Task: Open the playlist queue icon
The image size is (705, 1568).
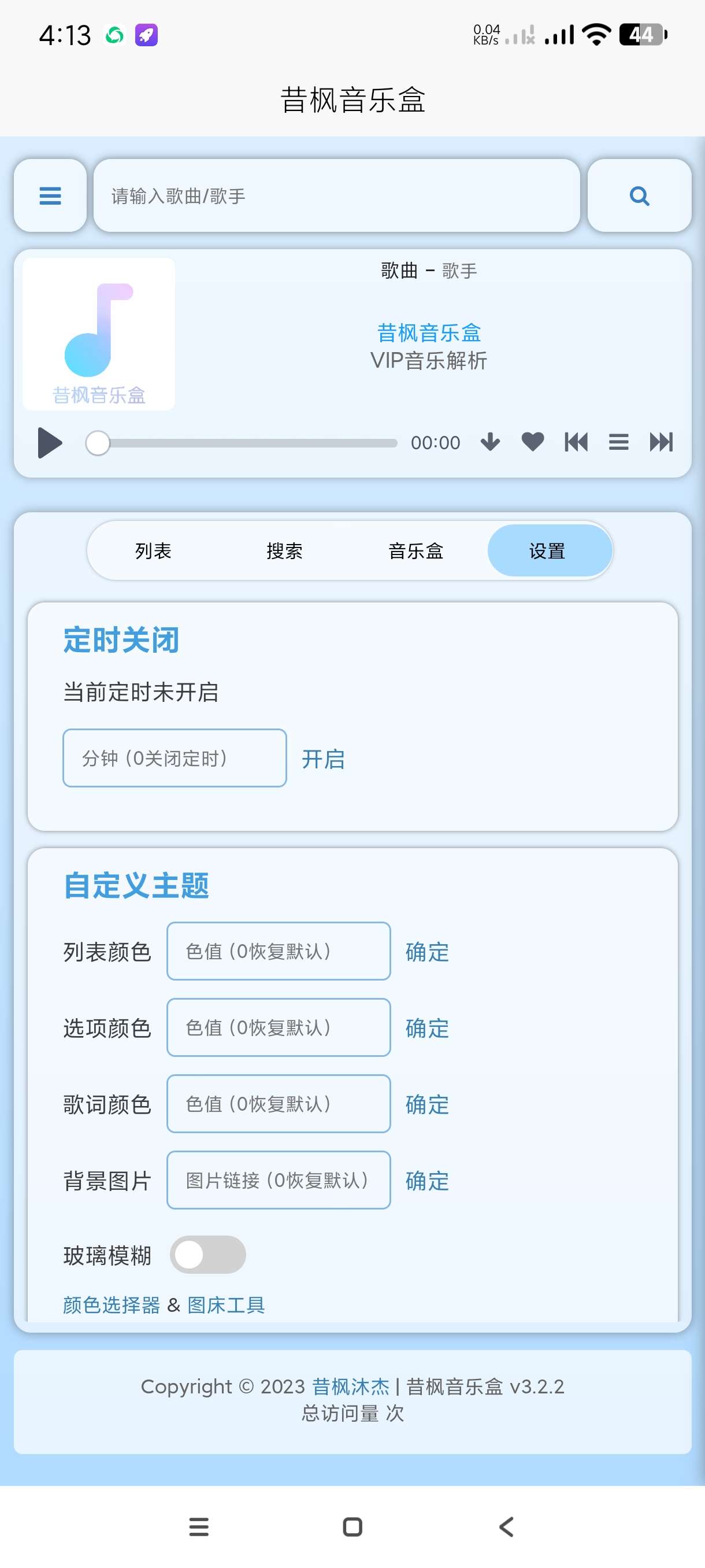Action: [x=619, y=442]
